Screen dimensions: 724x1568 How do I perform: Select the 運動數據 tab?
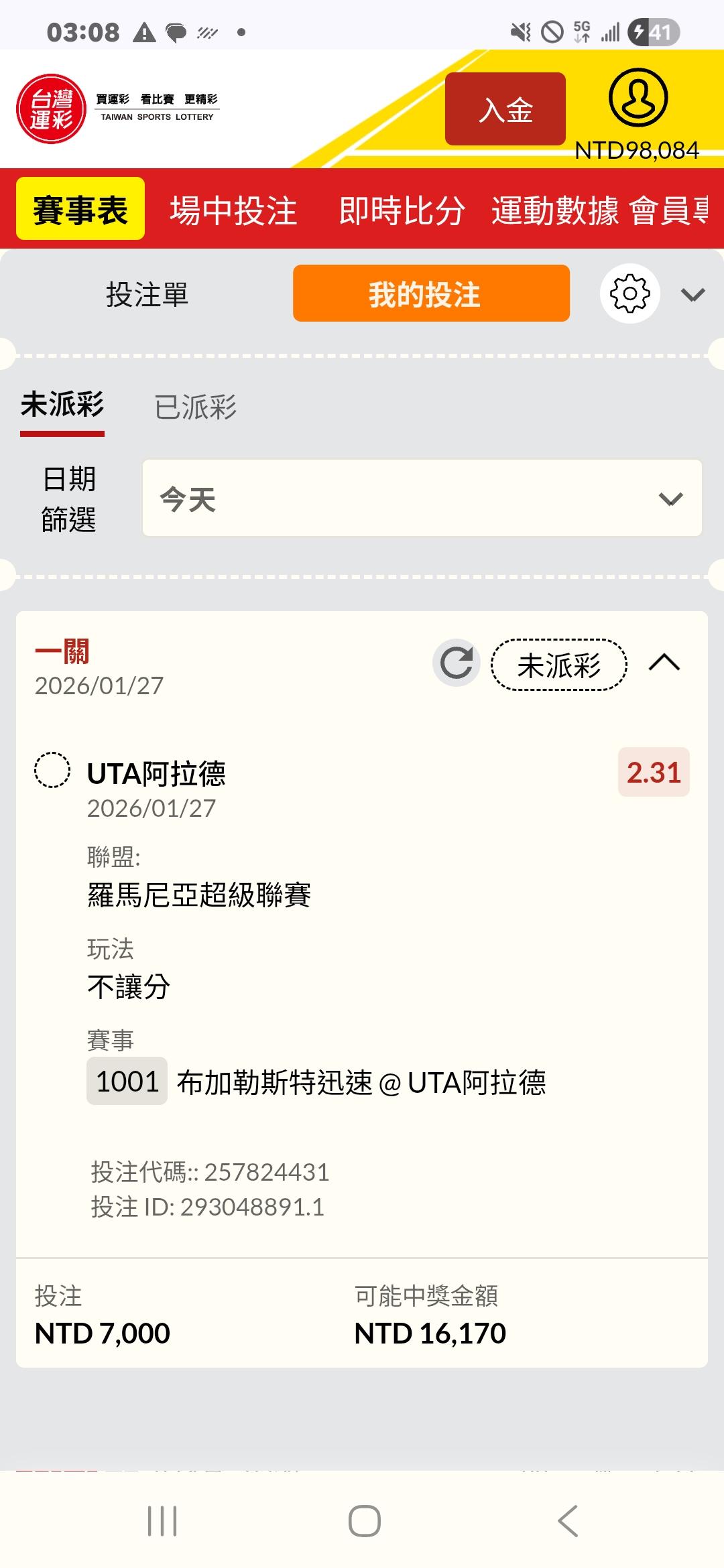point(554,210)
